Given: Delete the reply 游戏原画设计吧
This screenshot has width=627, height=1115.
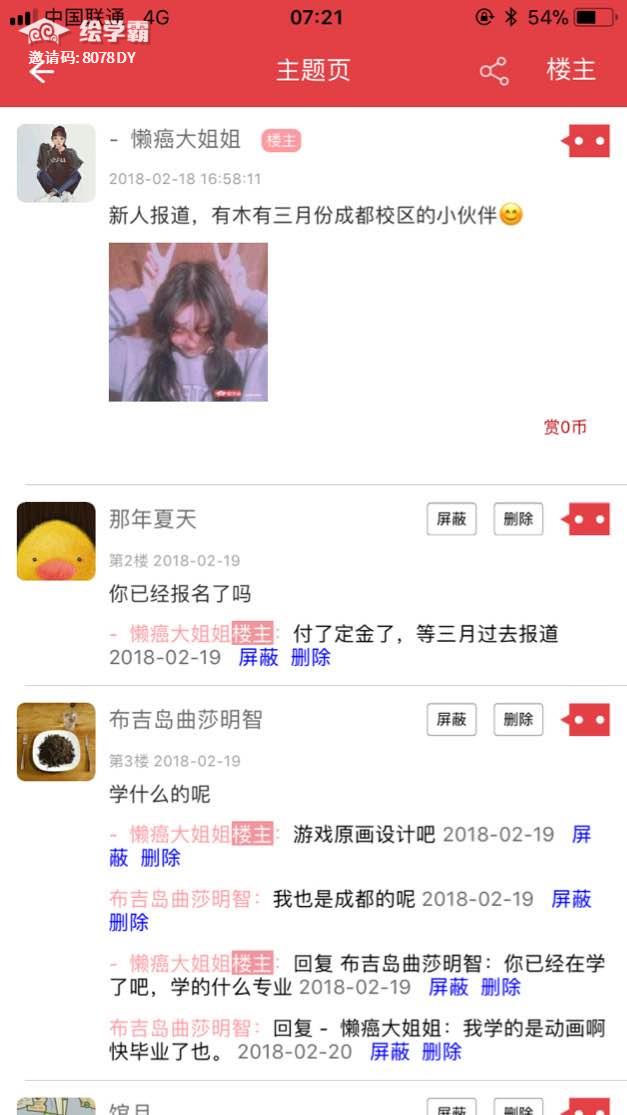Looking at the screenshot, I should coord(160,858).
